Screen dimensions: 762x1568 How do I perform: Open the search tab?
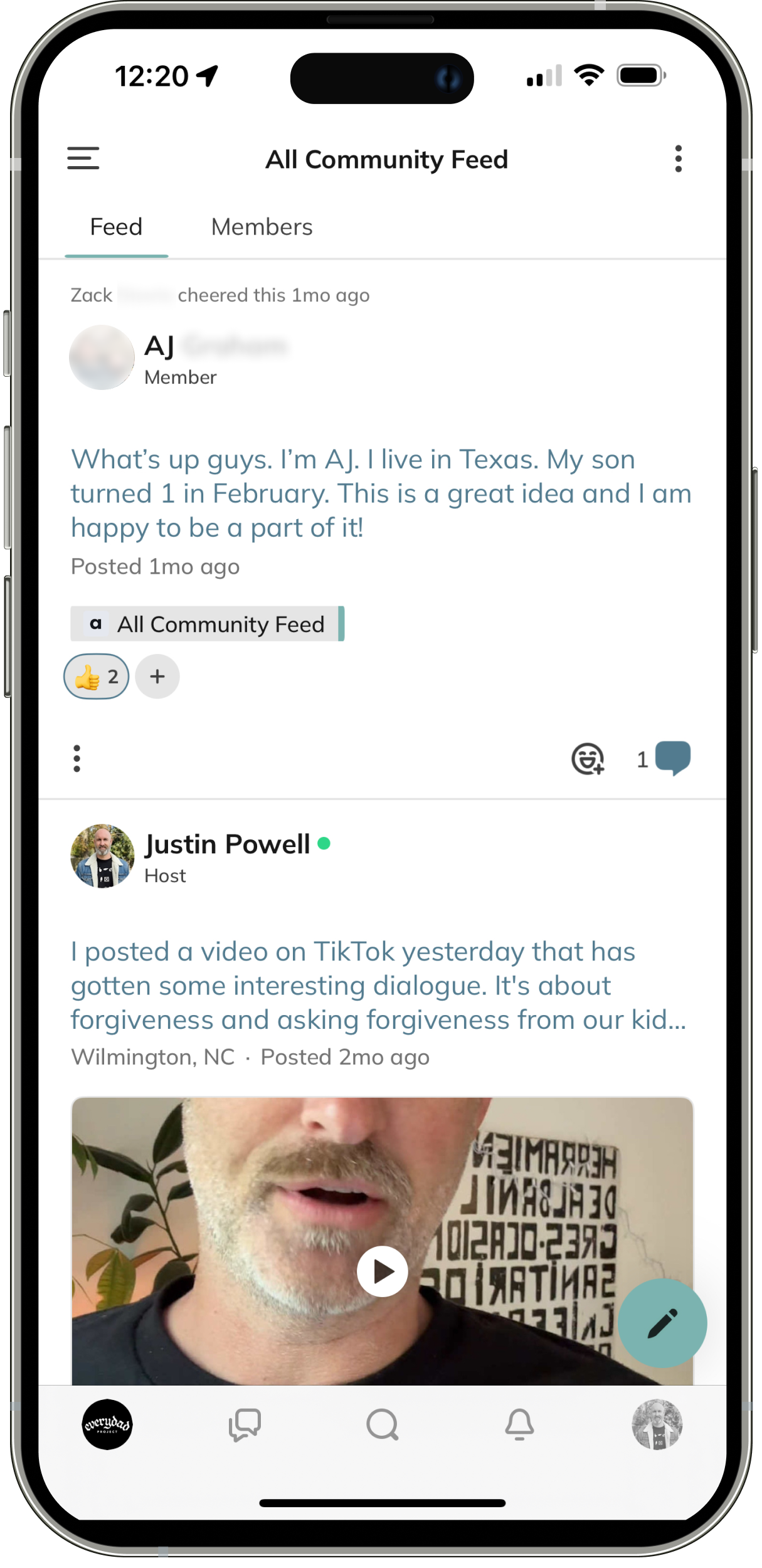point(383,1424)
